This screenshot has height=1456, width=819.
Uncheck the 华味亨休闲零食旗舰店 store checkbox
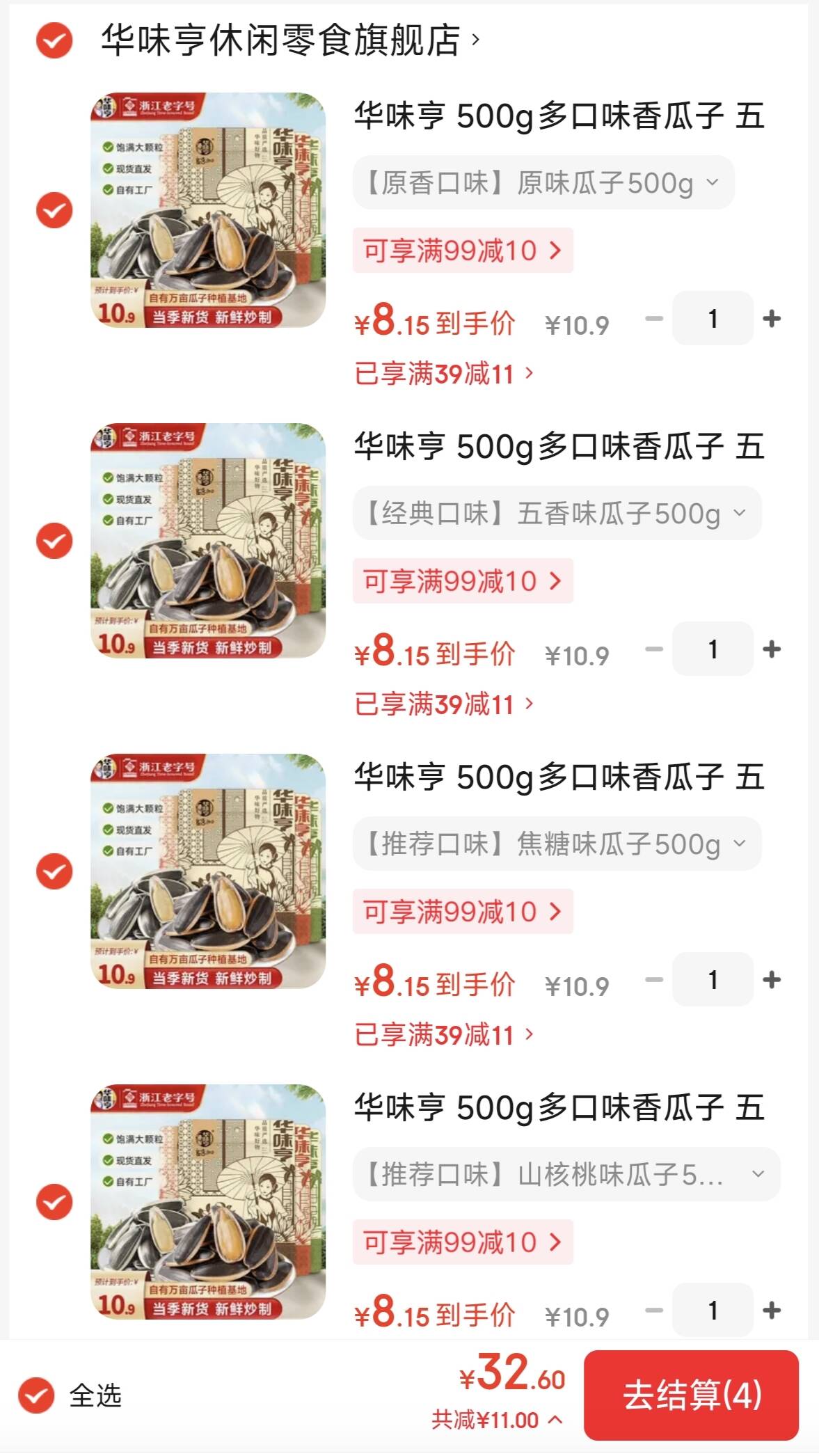54,40
